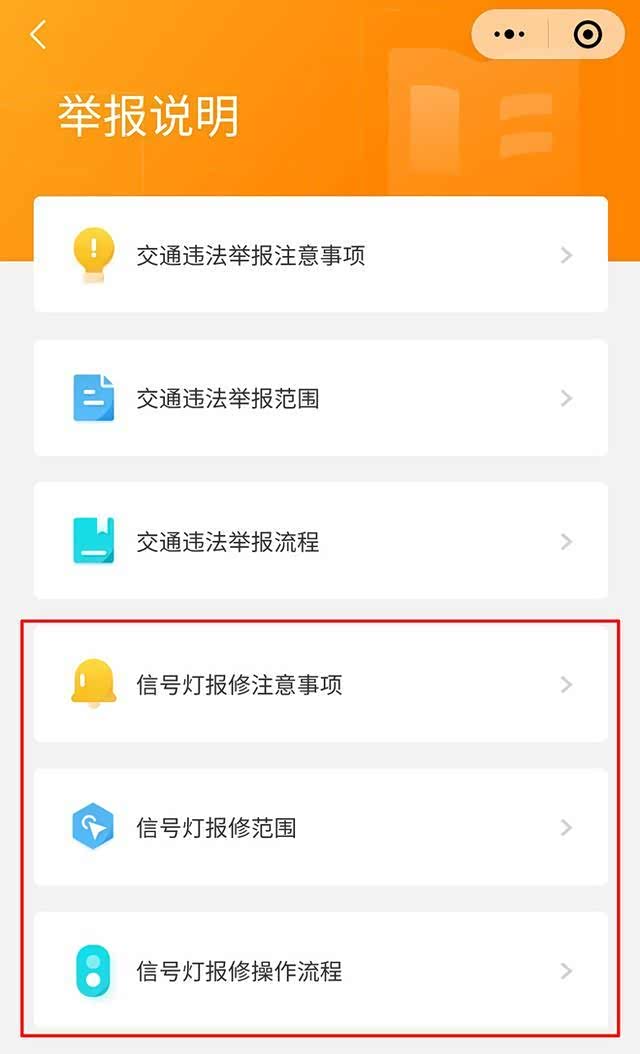
Task: Close the mini program with the circle button
Action: tap(588, 35)
